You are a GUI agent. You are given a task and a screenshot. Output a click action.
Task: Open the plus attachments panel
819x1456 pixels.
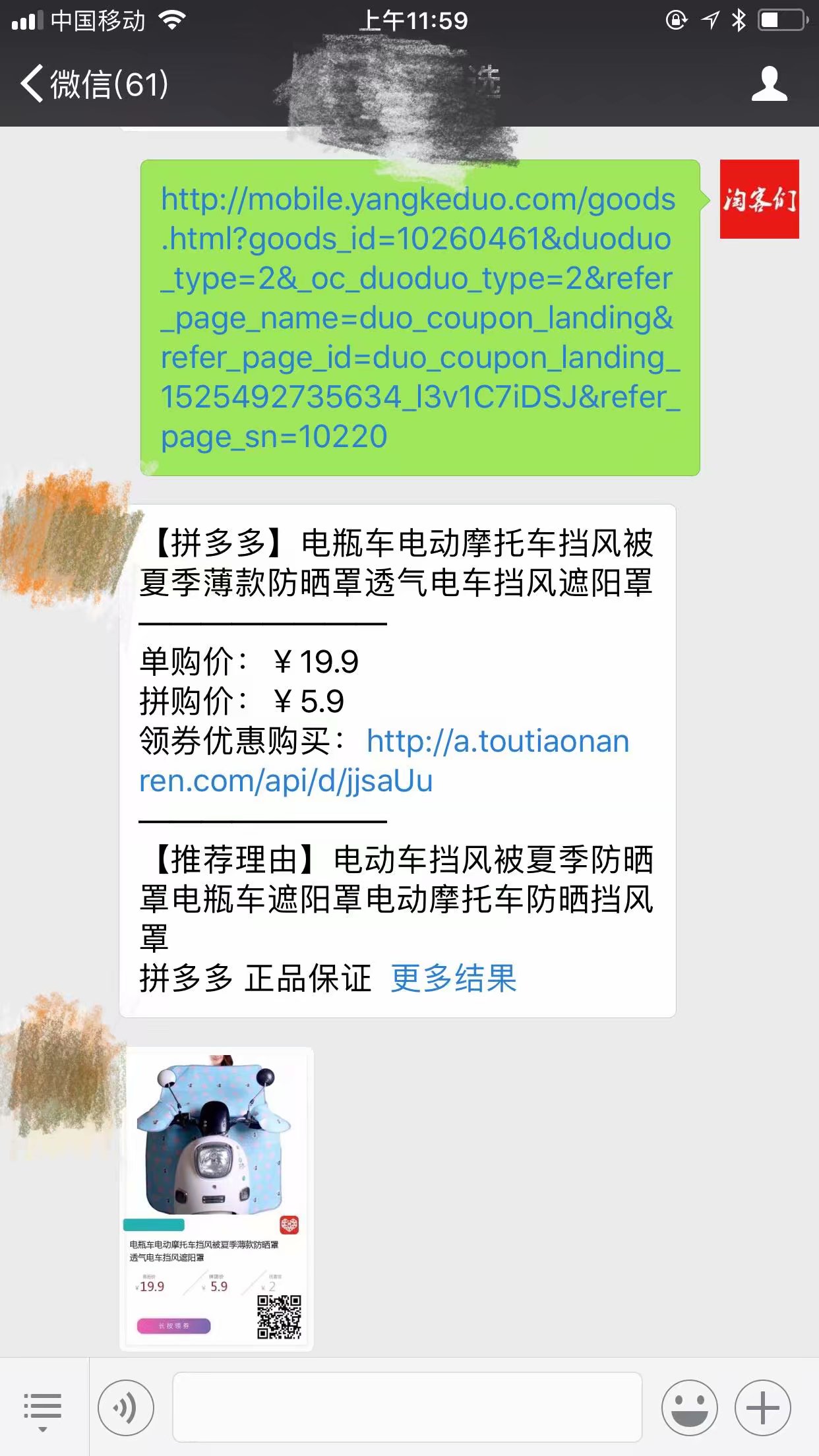point(762,1408)
